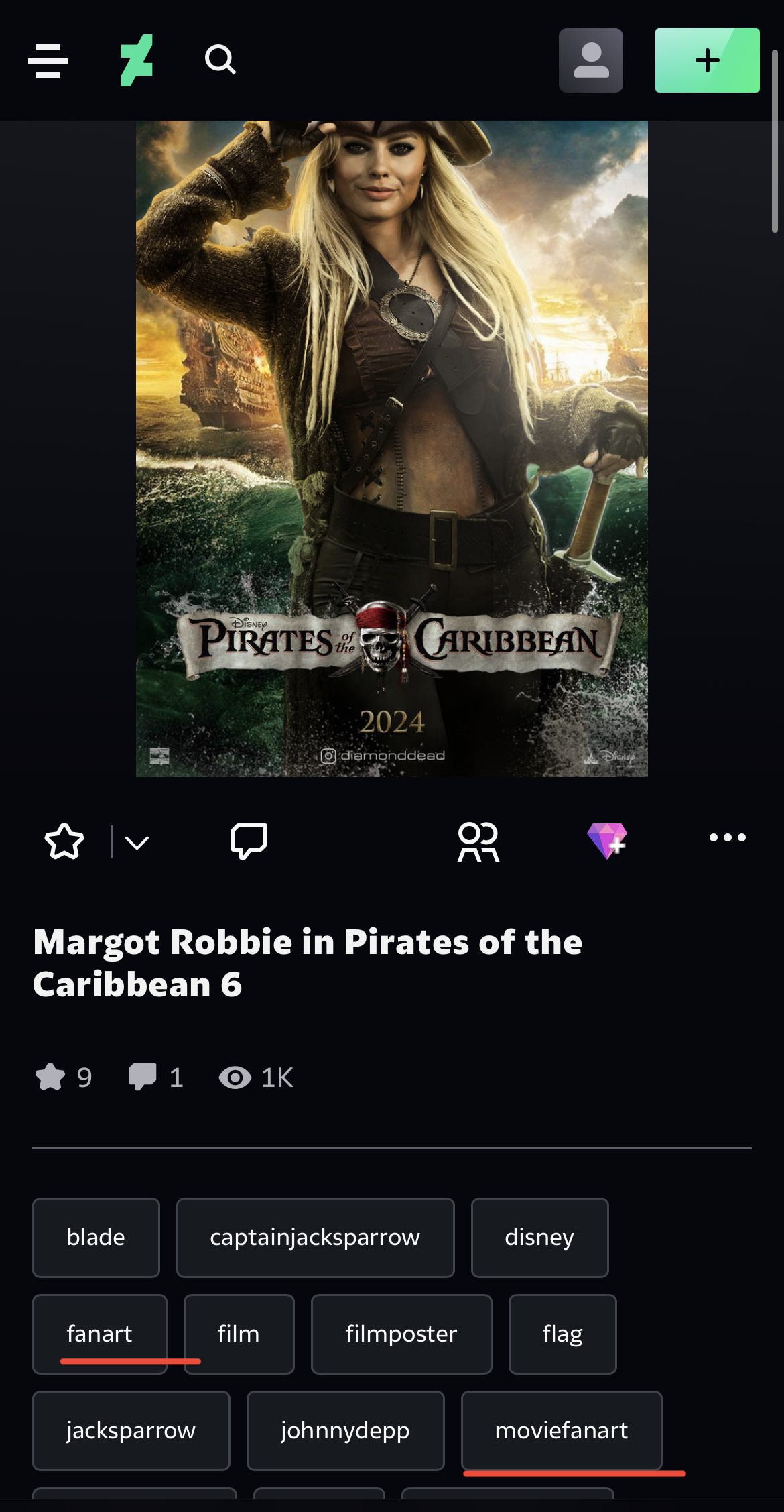Browse the moviefanart tag
The image size is (784, 1512).
click(x=561, y=1430)
